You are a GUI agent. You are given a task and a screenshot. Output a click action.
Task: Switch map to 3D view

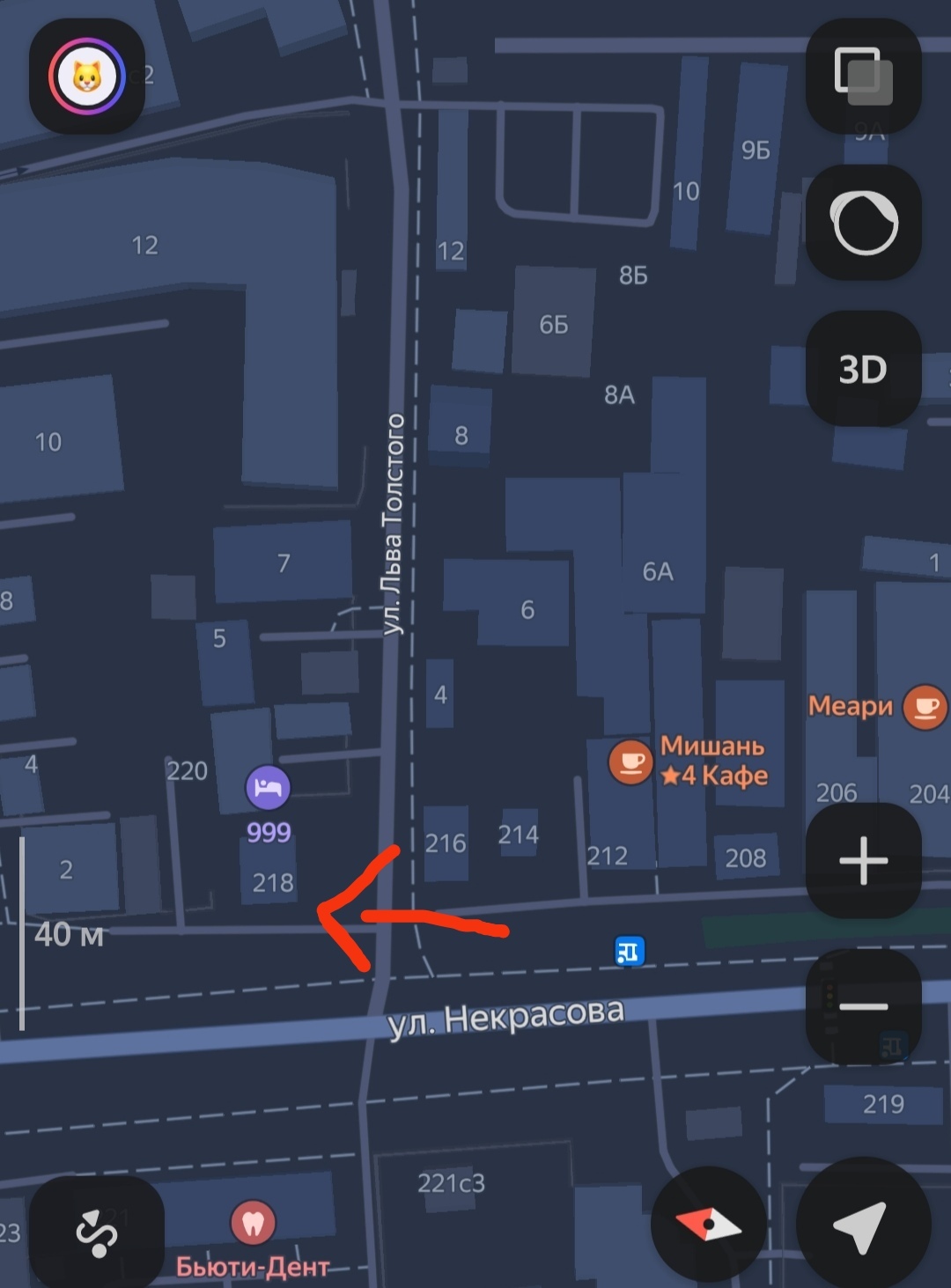863,369
